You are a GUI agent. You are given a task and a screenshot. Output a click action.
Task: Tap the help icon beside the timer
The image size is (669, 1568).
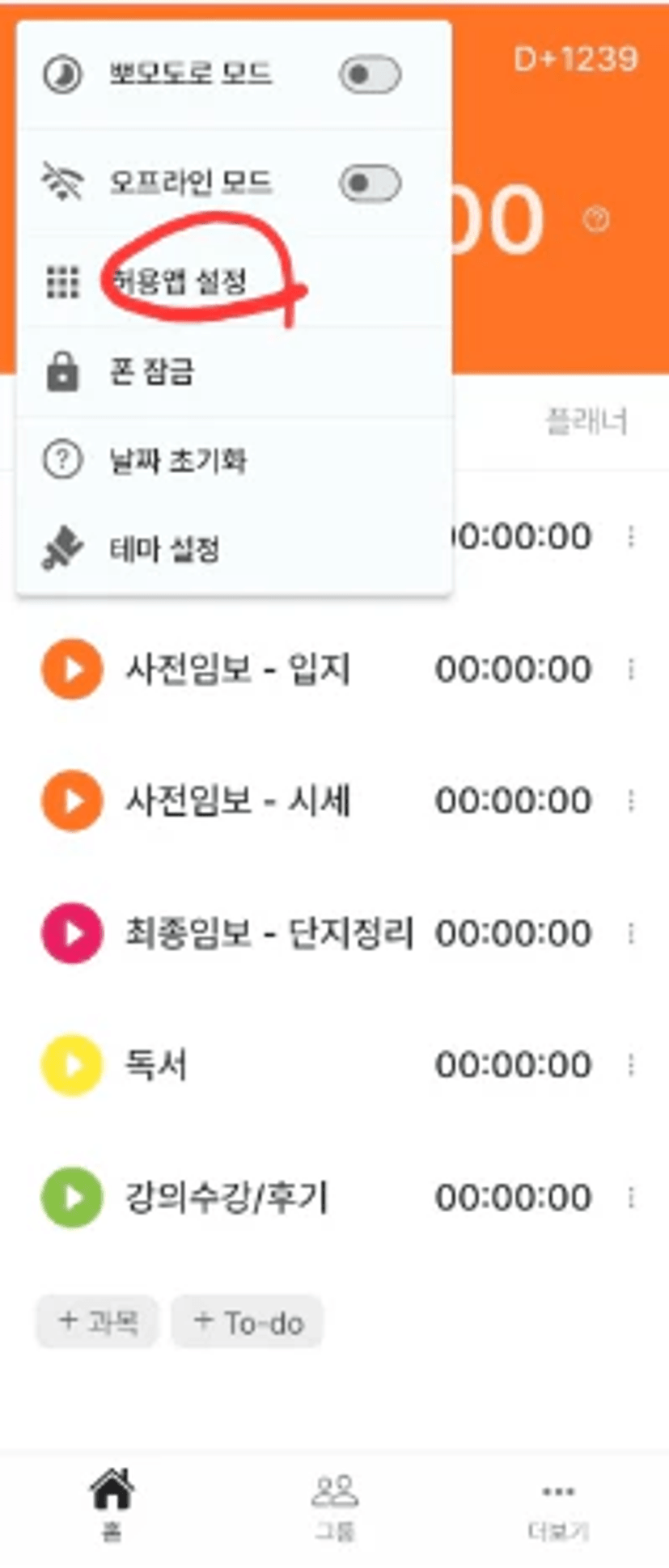597,218
